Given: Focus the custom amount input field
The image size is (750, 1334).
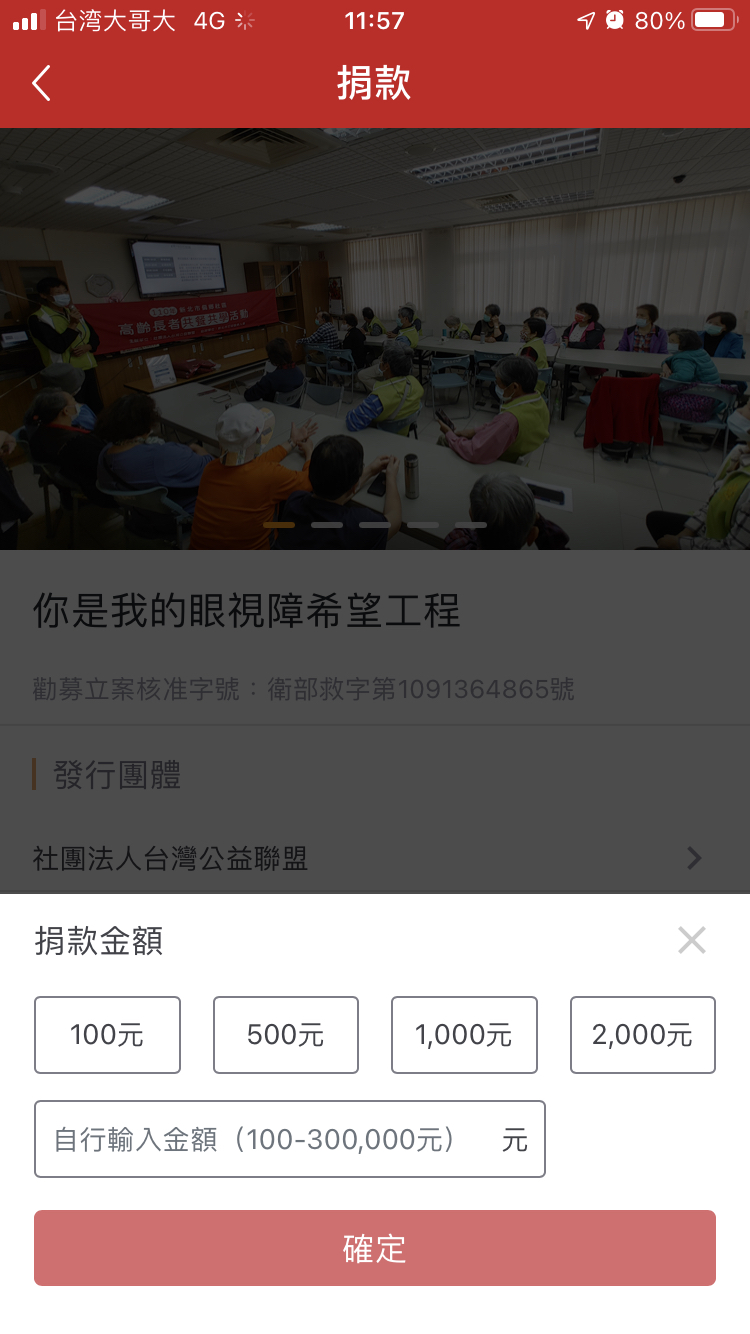Looking at the screenshot, I should click(x=270, y=1139).
